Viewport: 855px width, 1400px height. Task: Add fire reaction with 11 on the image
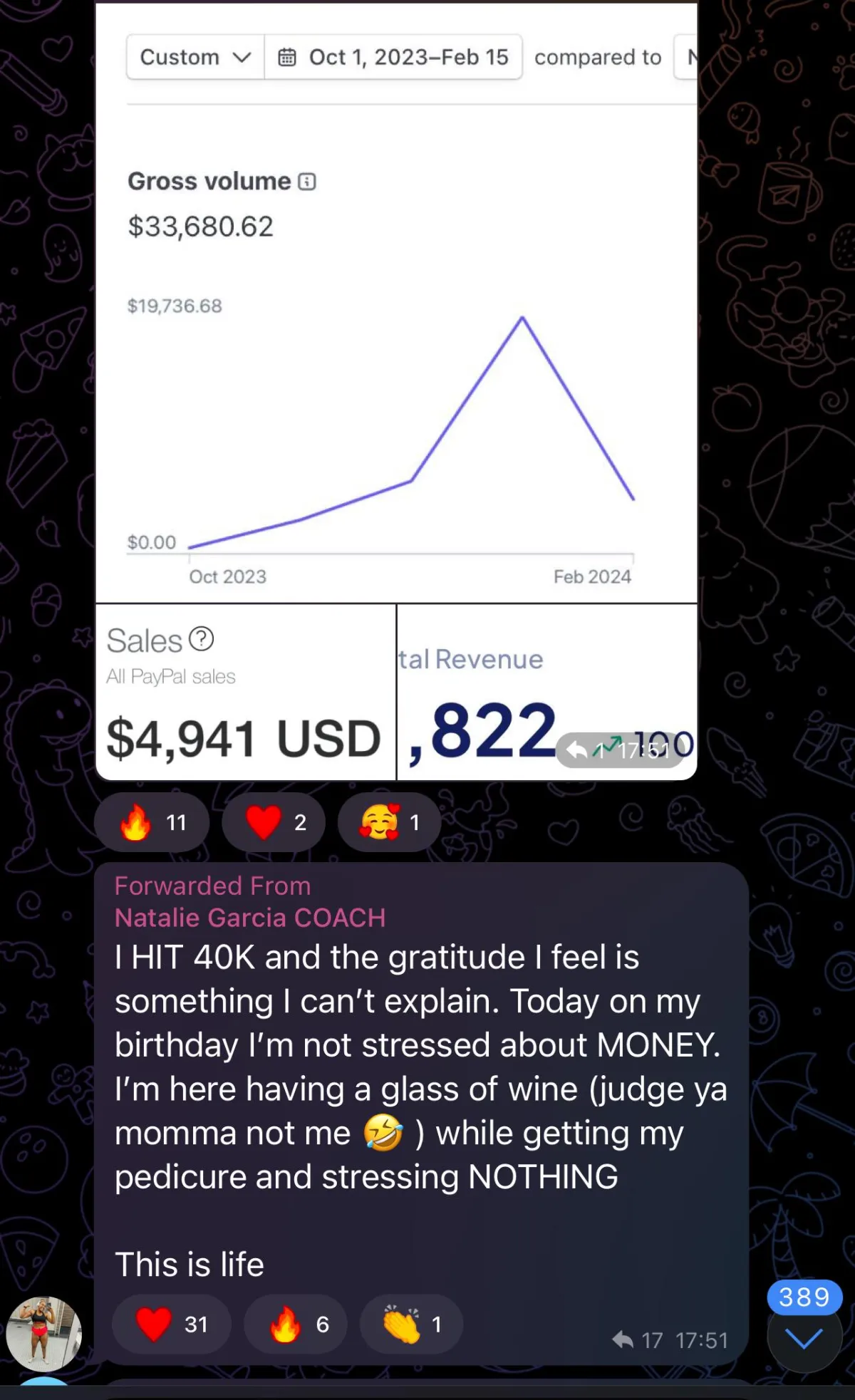152,823
